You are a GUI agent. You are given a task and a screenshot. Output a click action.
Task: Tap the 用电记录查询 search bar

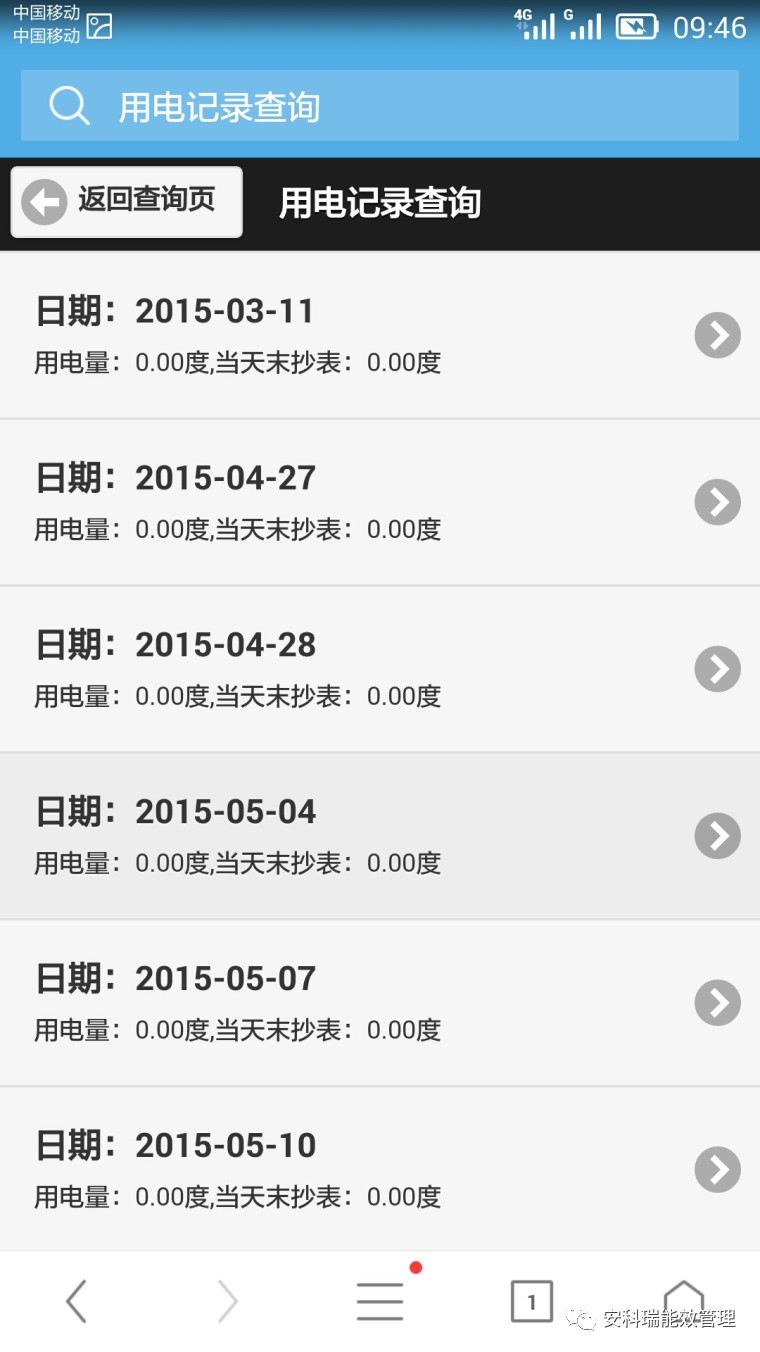(380, 106)
